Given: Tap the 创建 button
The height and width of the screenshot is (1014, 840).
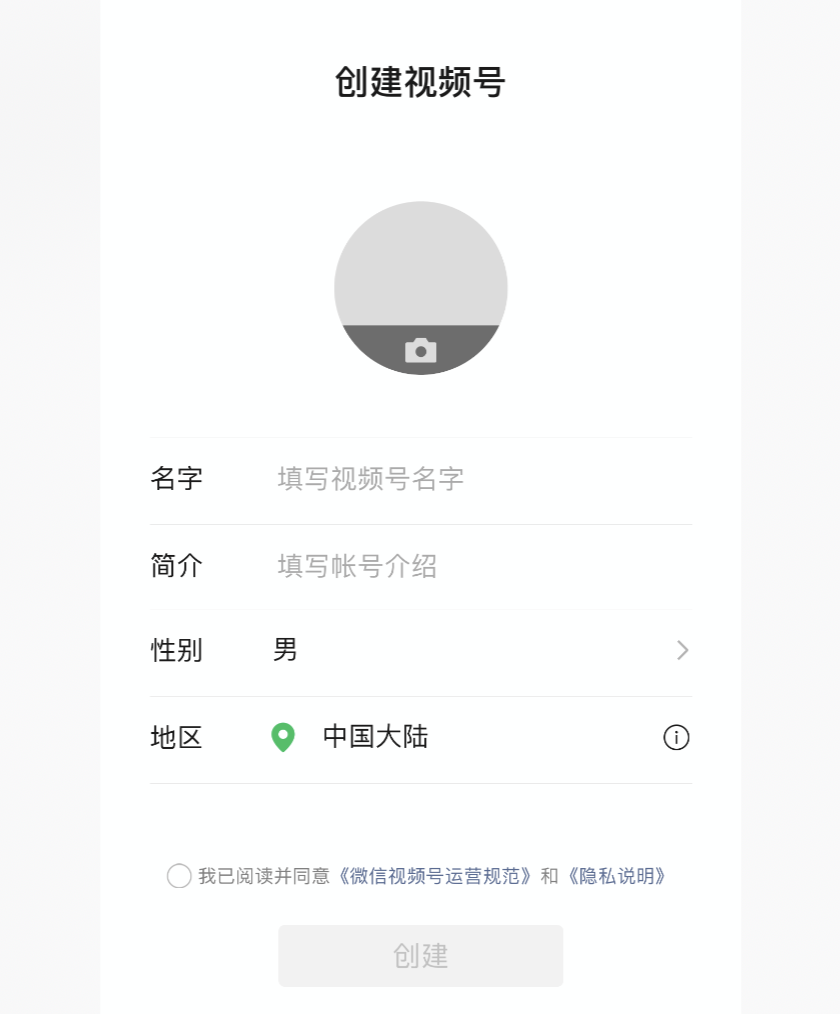Looking at the screenshot, I should point(420,956).
